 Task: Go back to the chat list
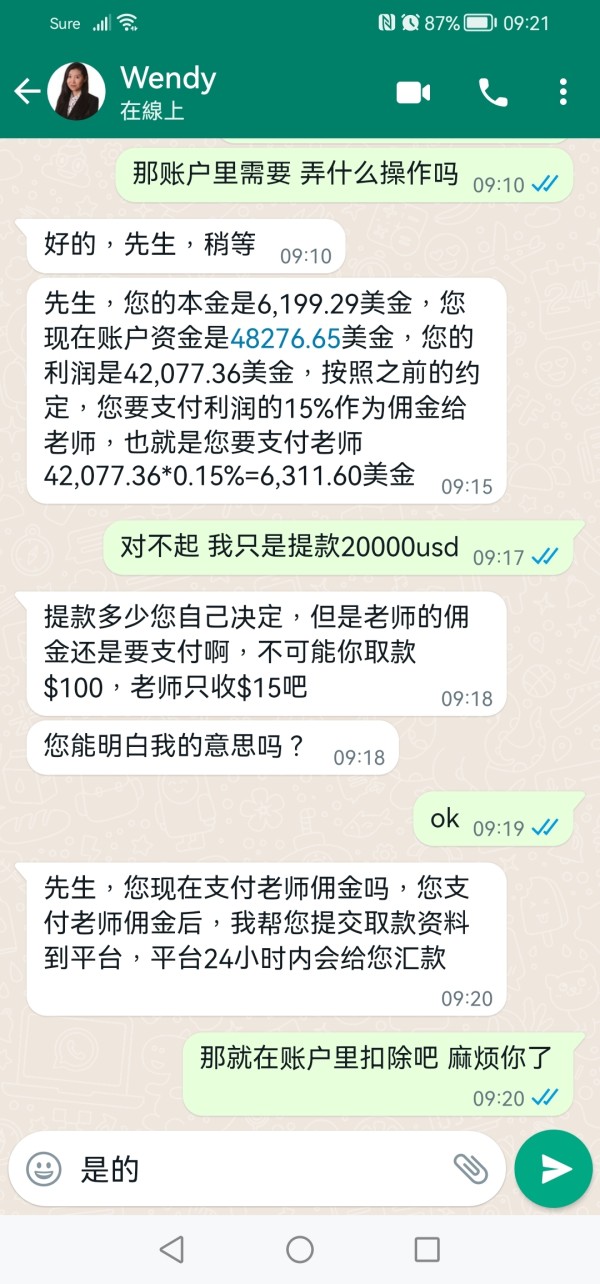27,92
